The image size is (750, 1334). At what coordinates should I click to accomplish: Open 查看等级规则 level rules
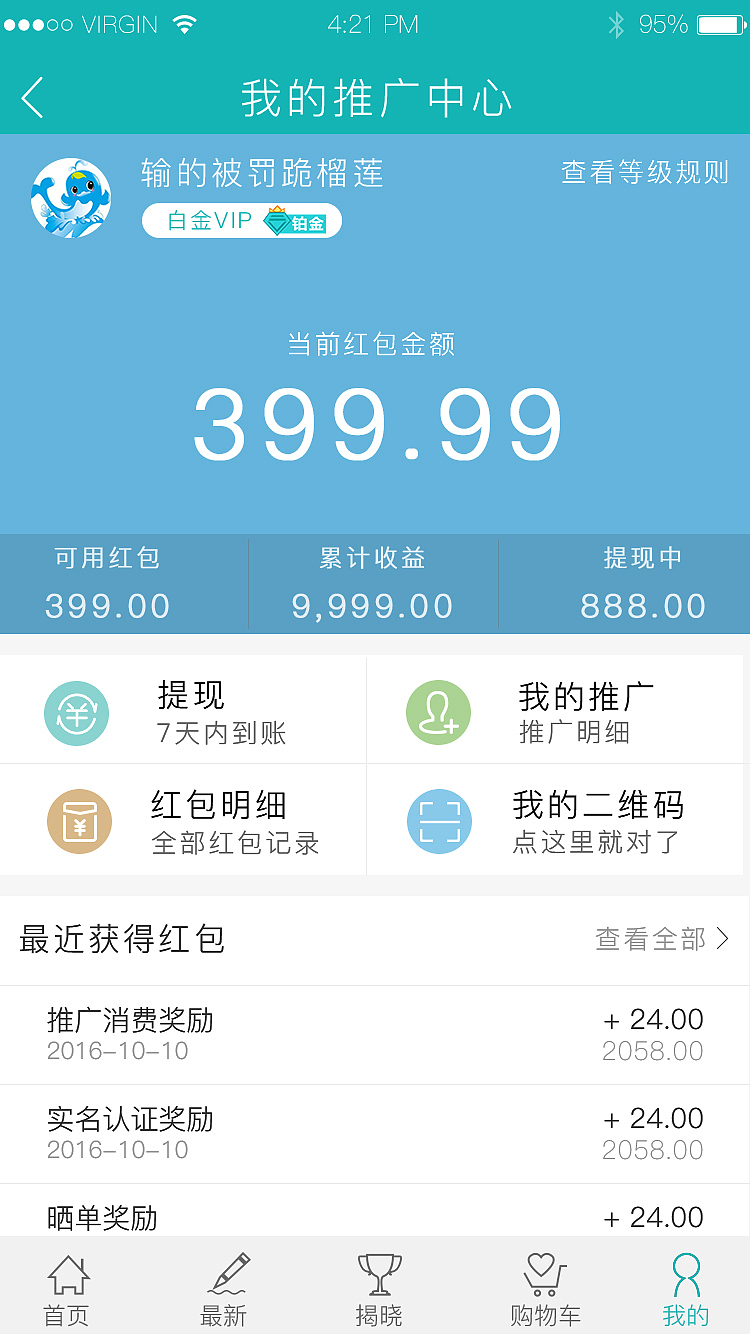(645, 173)
